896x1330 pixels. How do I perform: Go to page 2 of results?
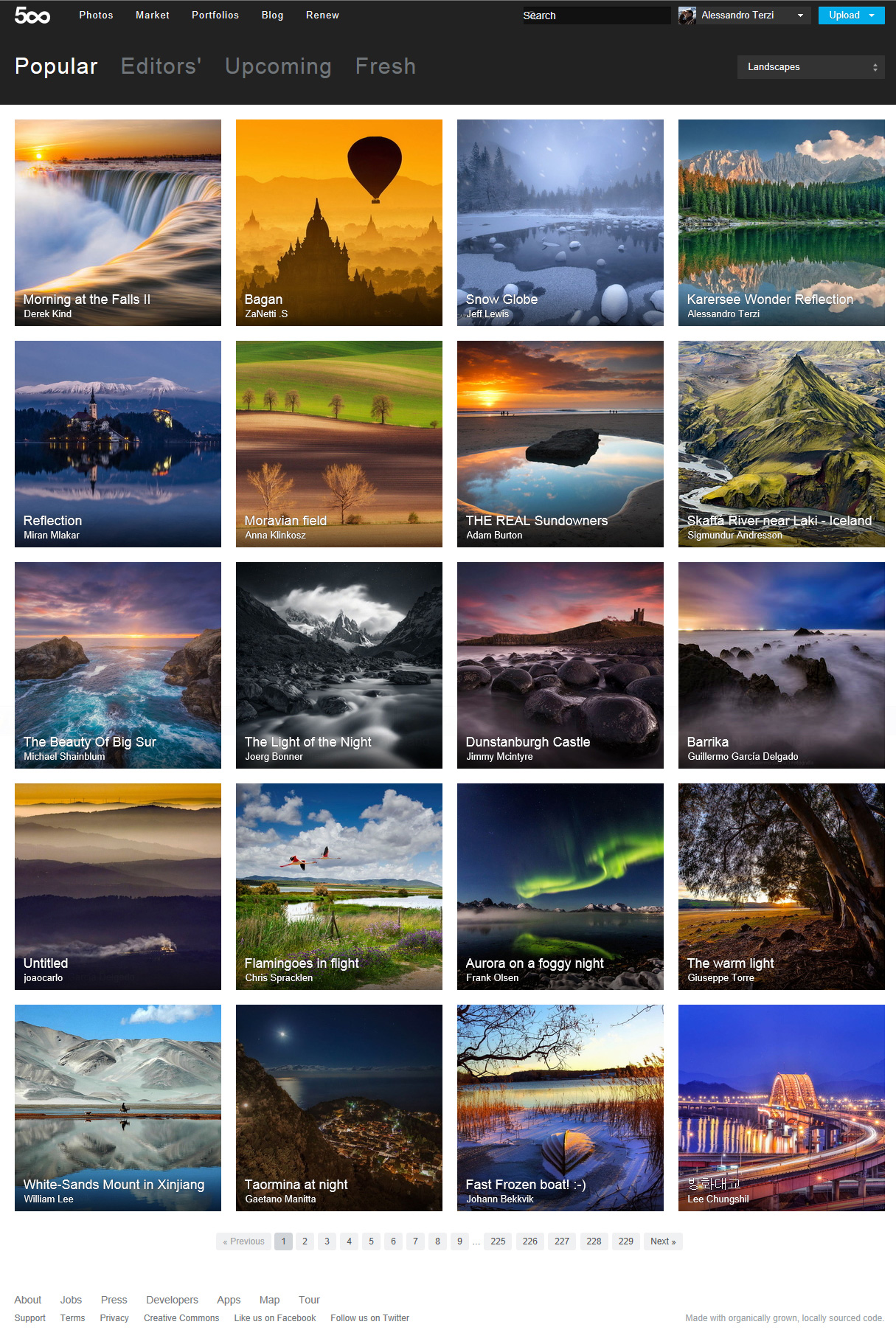click(x=305, y=1241)
